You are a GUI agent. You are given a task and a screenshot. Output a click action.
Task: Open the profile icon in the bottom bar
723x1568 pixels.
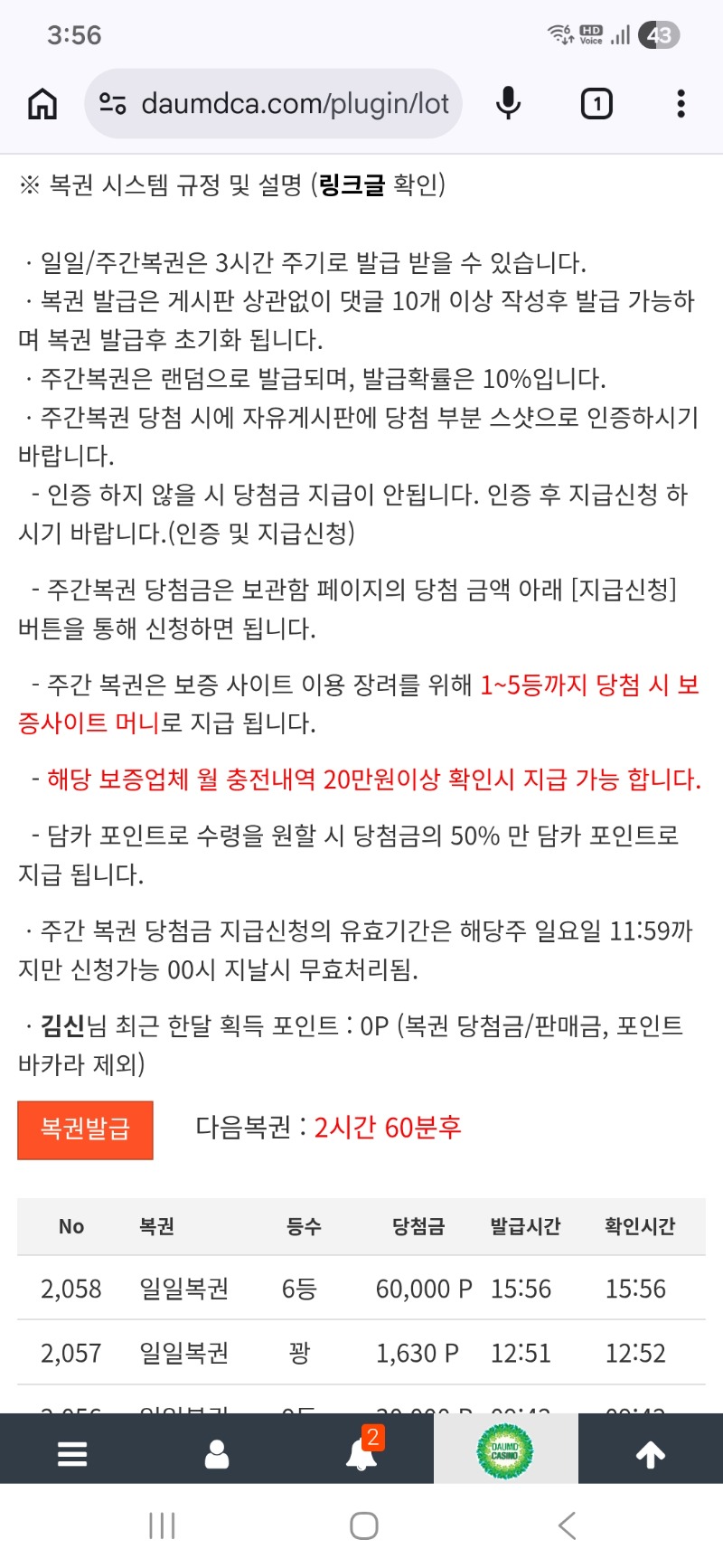point(217,1453)
